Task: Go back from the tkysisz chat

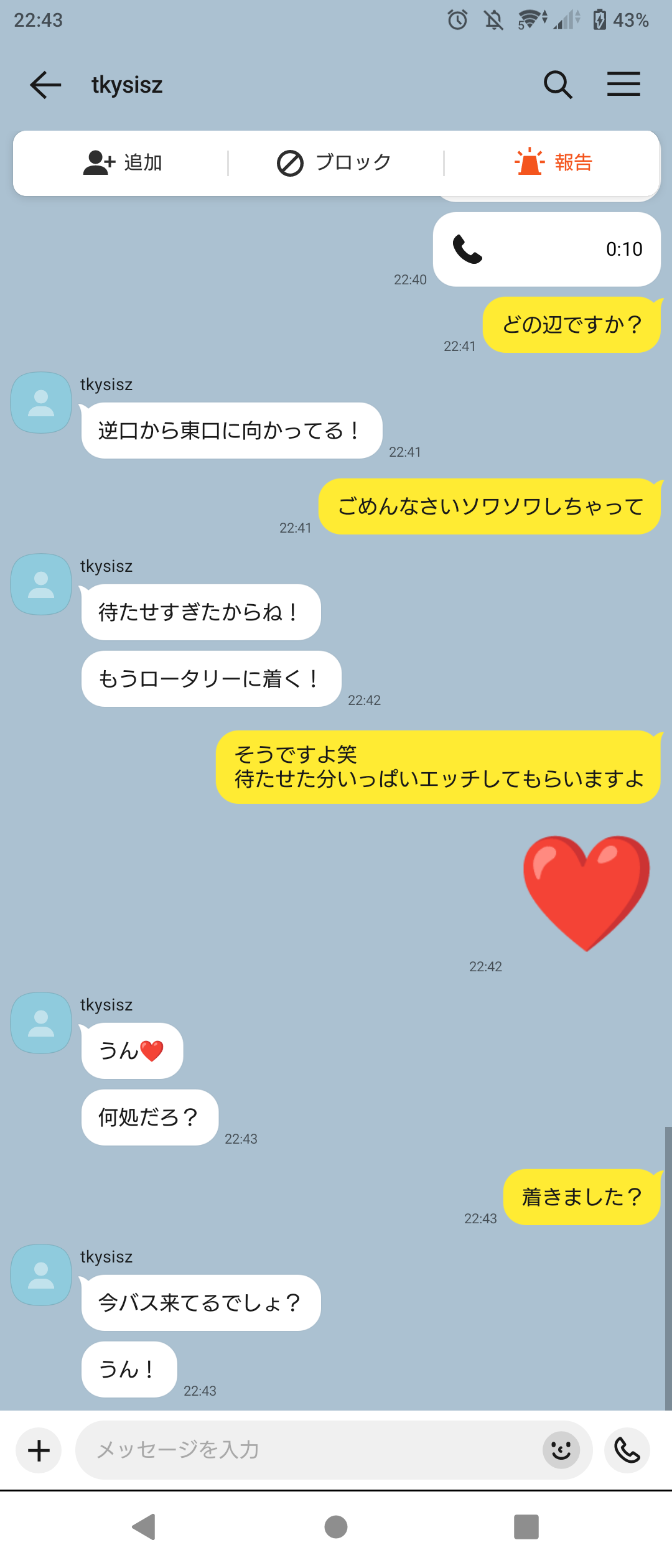Action: pyautogui.click(x=45, y=85)
